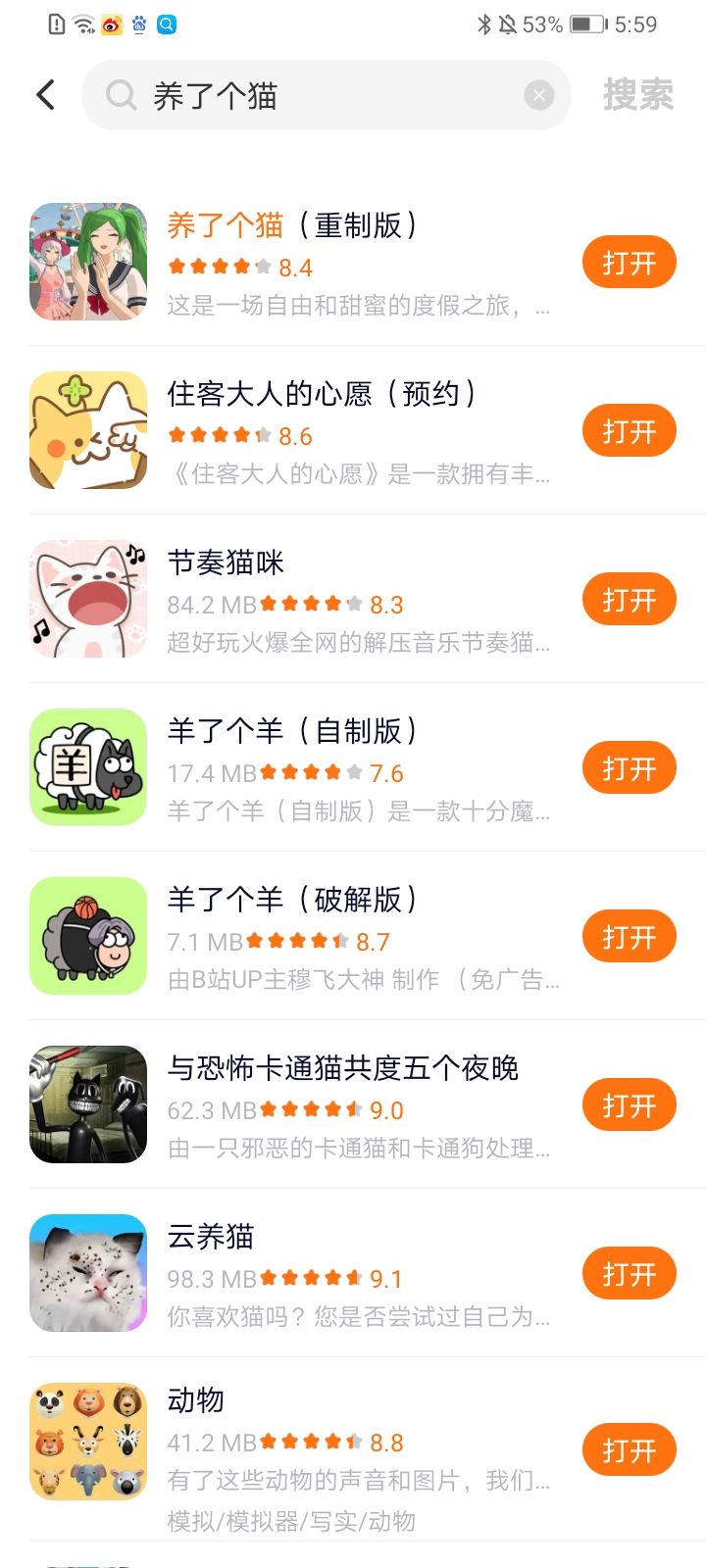
Task: Select the 羊了个羊（自制版）result
Action: pos(292,732)
